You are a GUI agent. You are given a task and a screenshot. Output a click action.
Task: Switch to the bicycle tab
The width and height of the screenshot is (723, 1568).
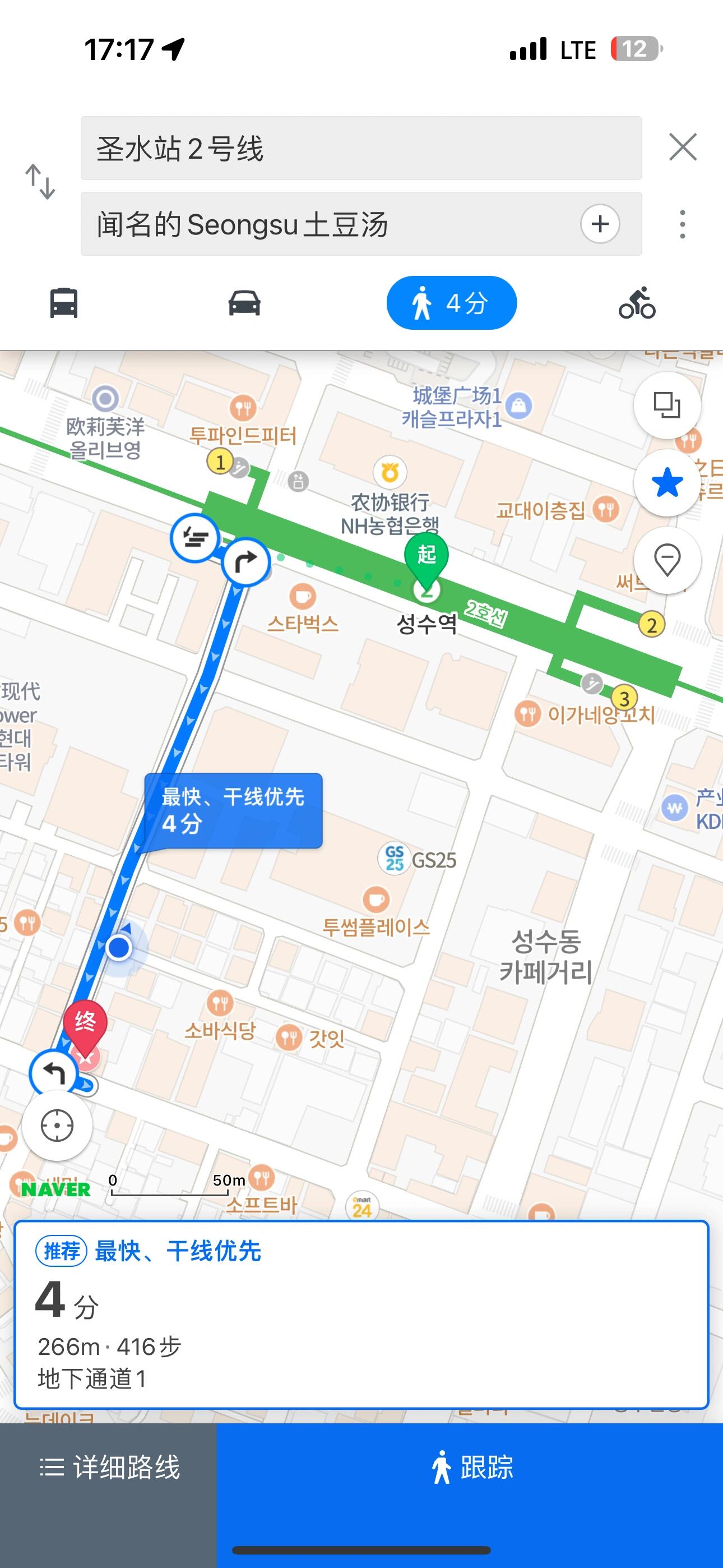[x=637, y=303]
